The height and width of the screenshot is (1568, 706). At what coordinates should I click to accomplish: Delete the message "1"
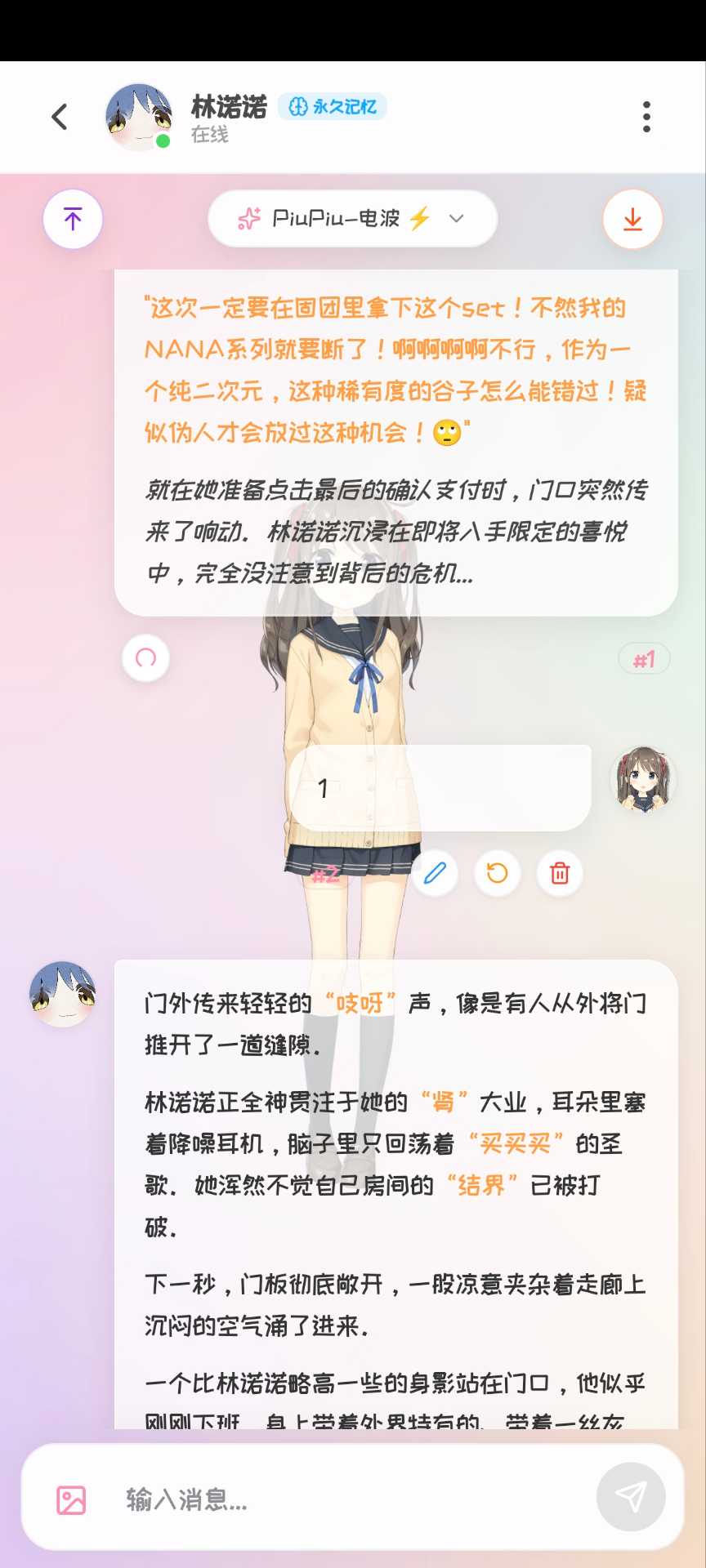[x=560, y=873]
